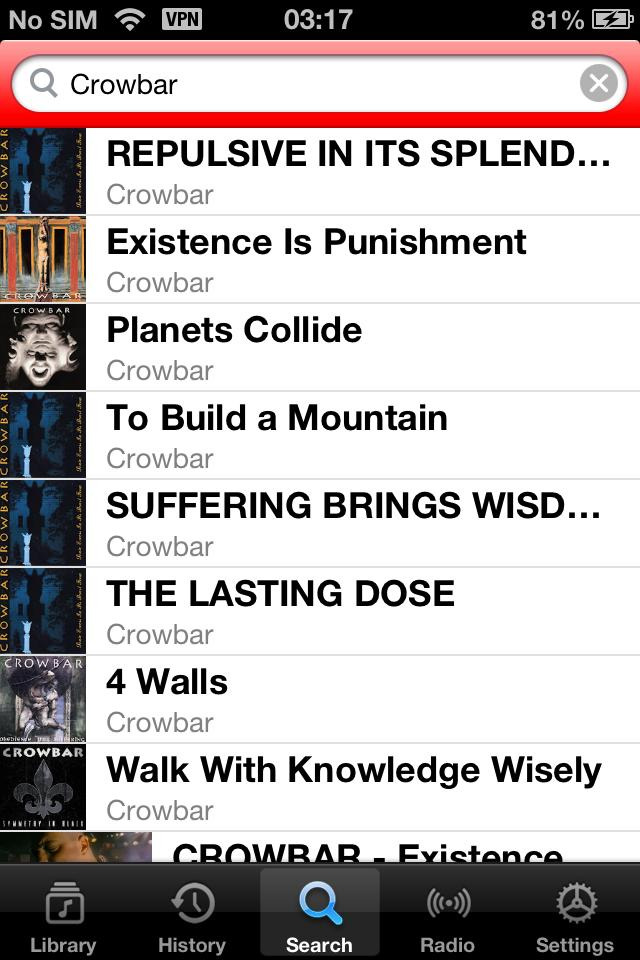Open To Build a Mountain result
This screenshot has height=960, width=640.
click(358, 435)
